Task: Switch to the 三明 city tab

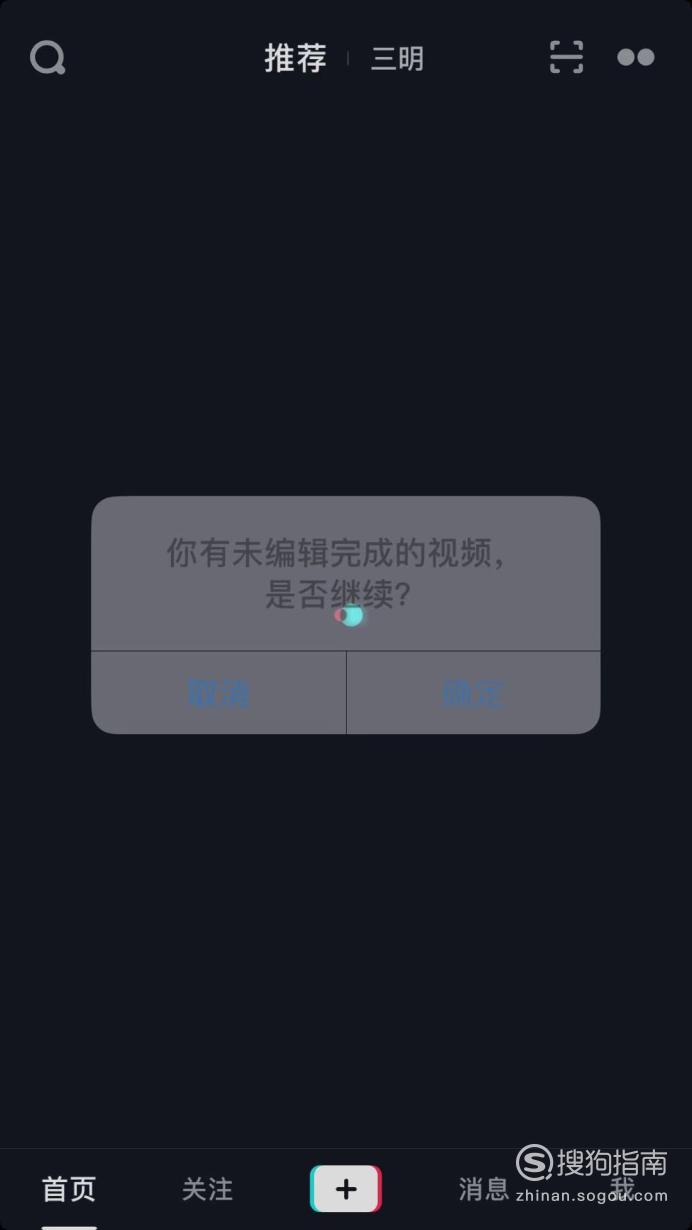Action: (397, 59)
